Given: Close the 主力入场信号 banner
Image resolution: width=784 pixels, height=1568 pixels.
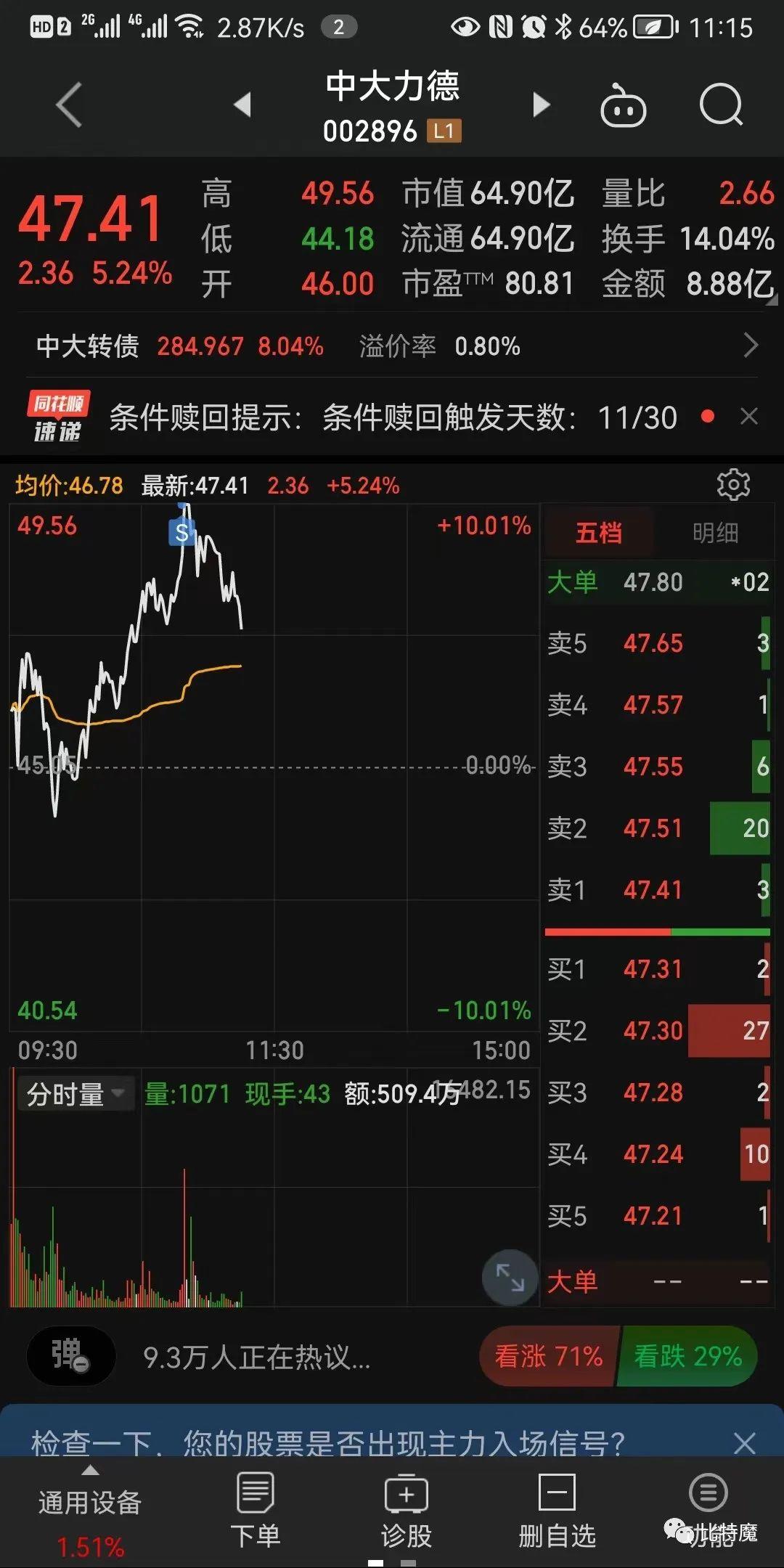Looking at the screenshot, I should click(745, 1443).
